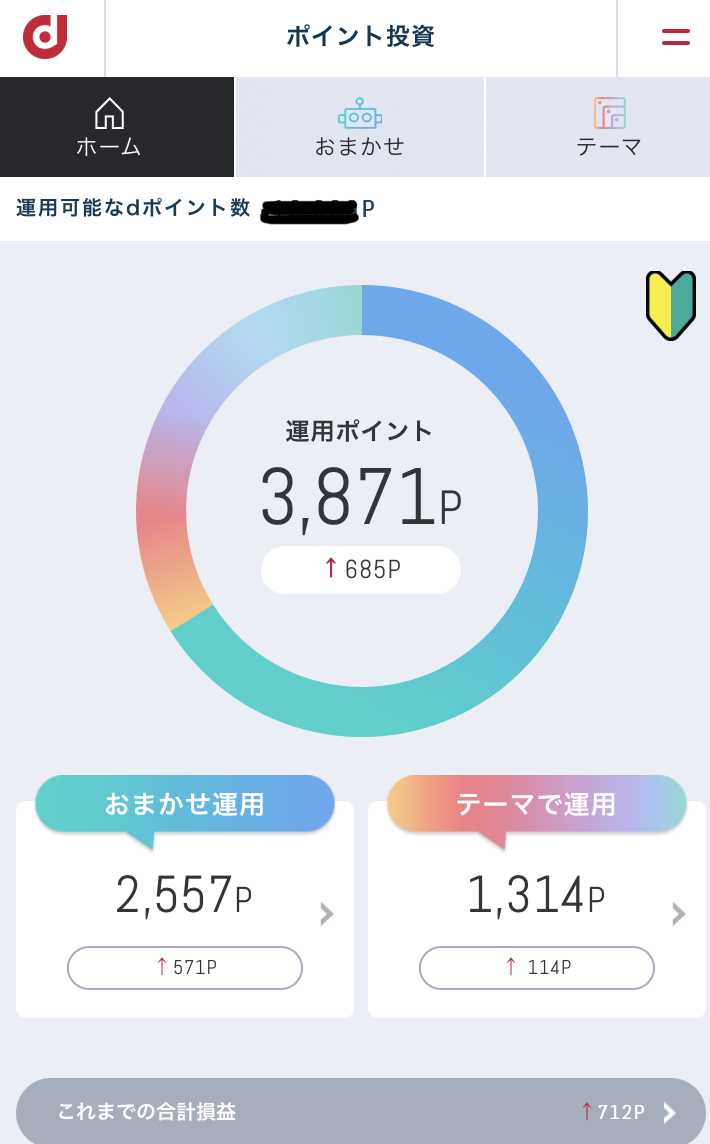The height and width of the screenshot is (1144, 710).
Task: View これまでの合計損益 details
Action: pos(360,1112)
